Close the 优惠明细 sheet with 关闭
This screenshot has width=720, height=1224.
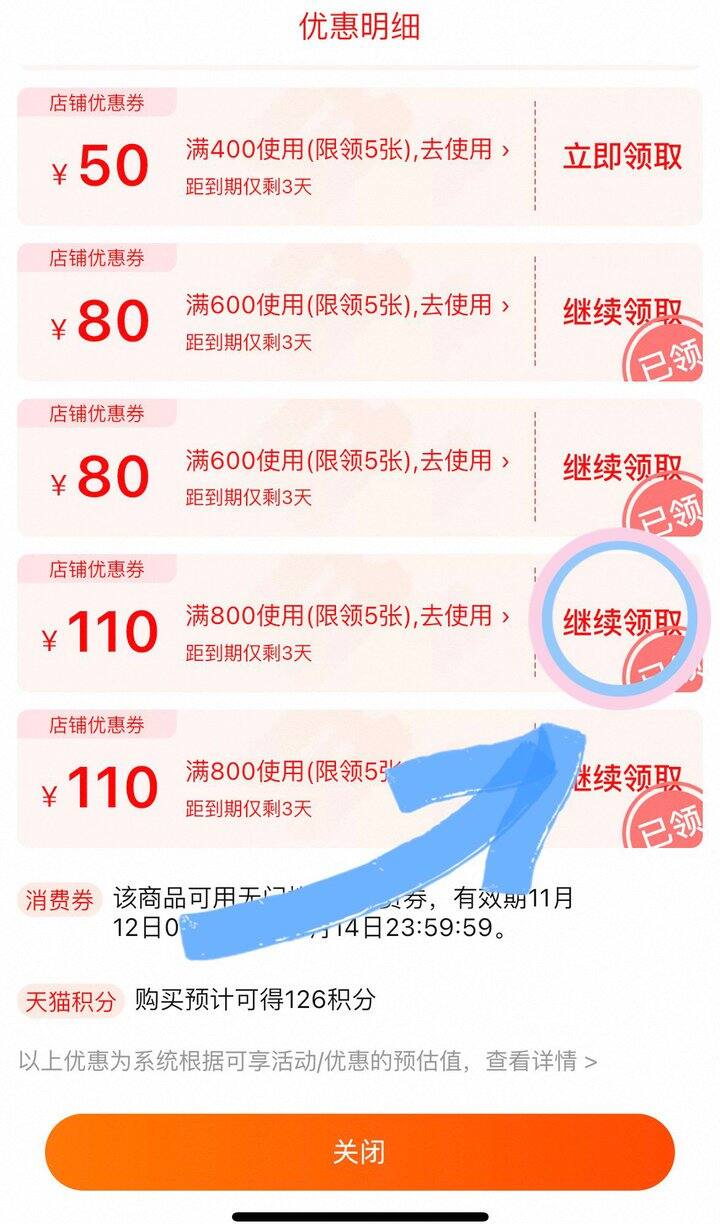359,1152
